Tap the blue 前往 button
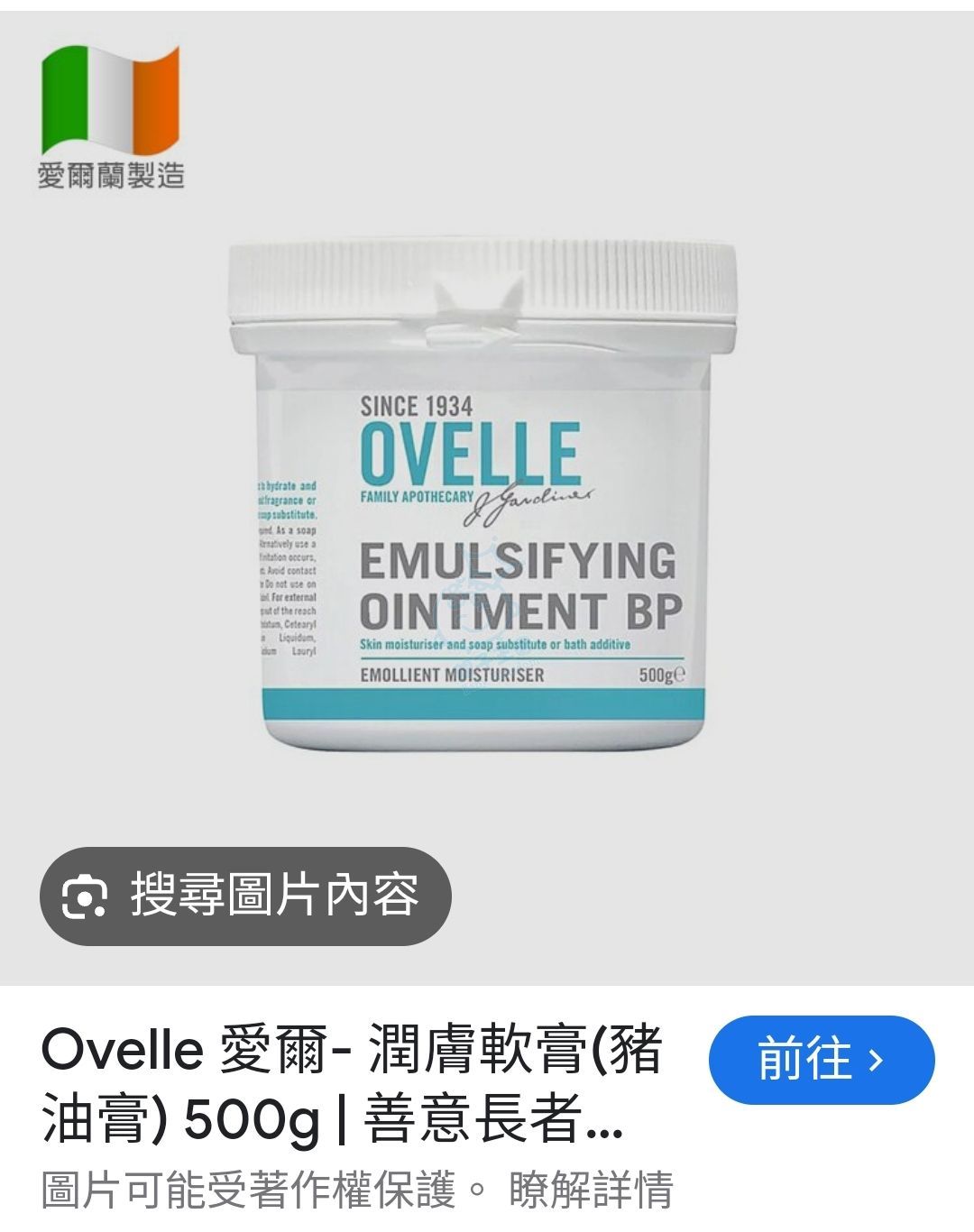 (821, 1060)
